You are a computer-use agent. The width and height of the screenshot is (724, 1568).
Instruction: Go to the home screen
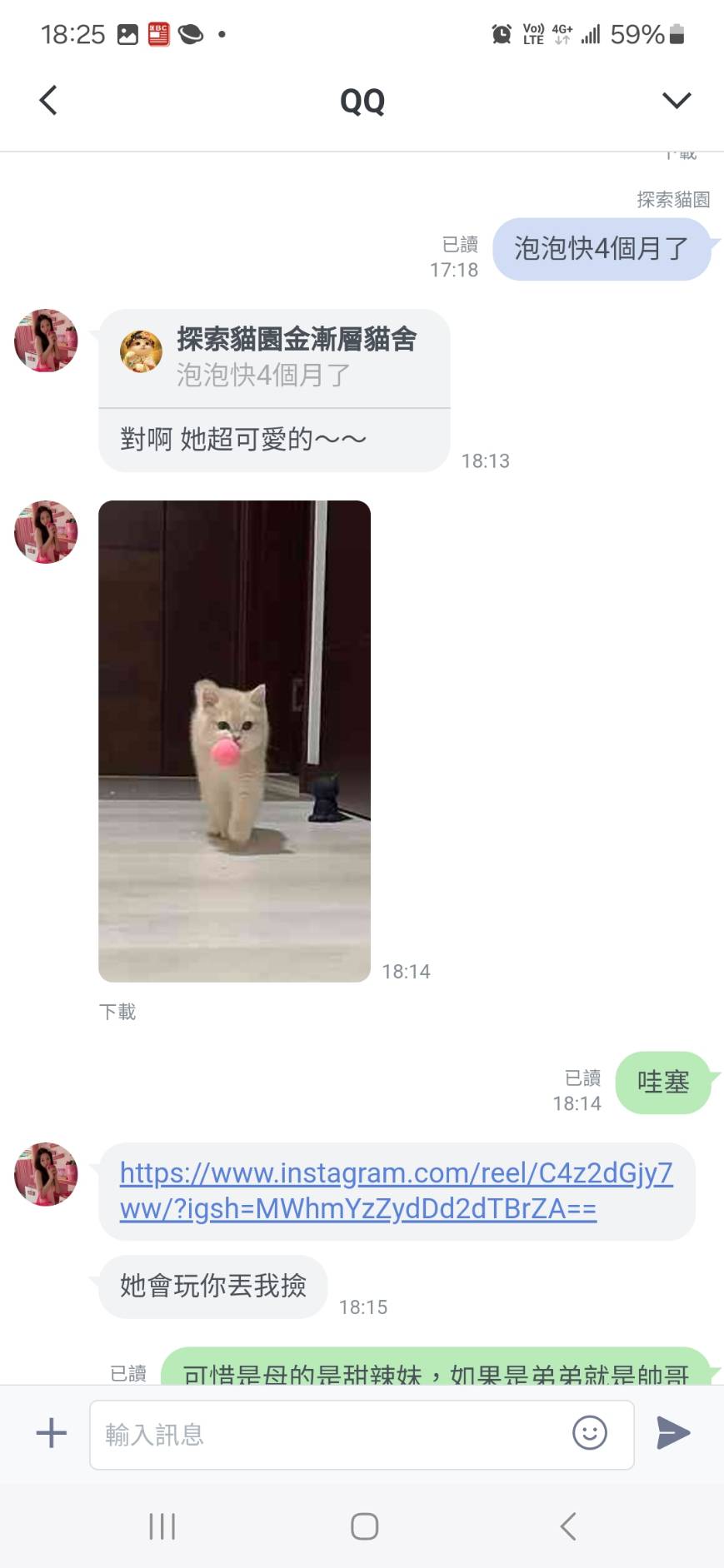pyautogui.click(x=364, y=1526)
